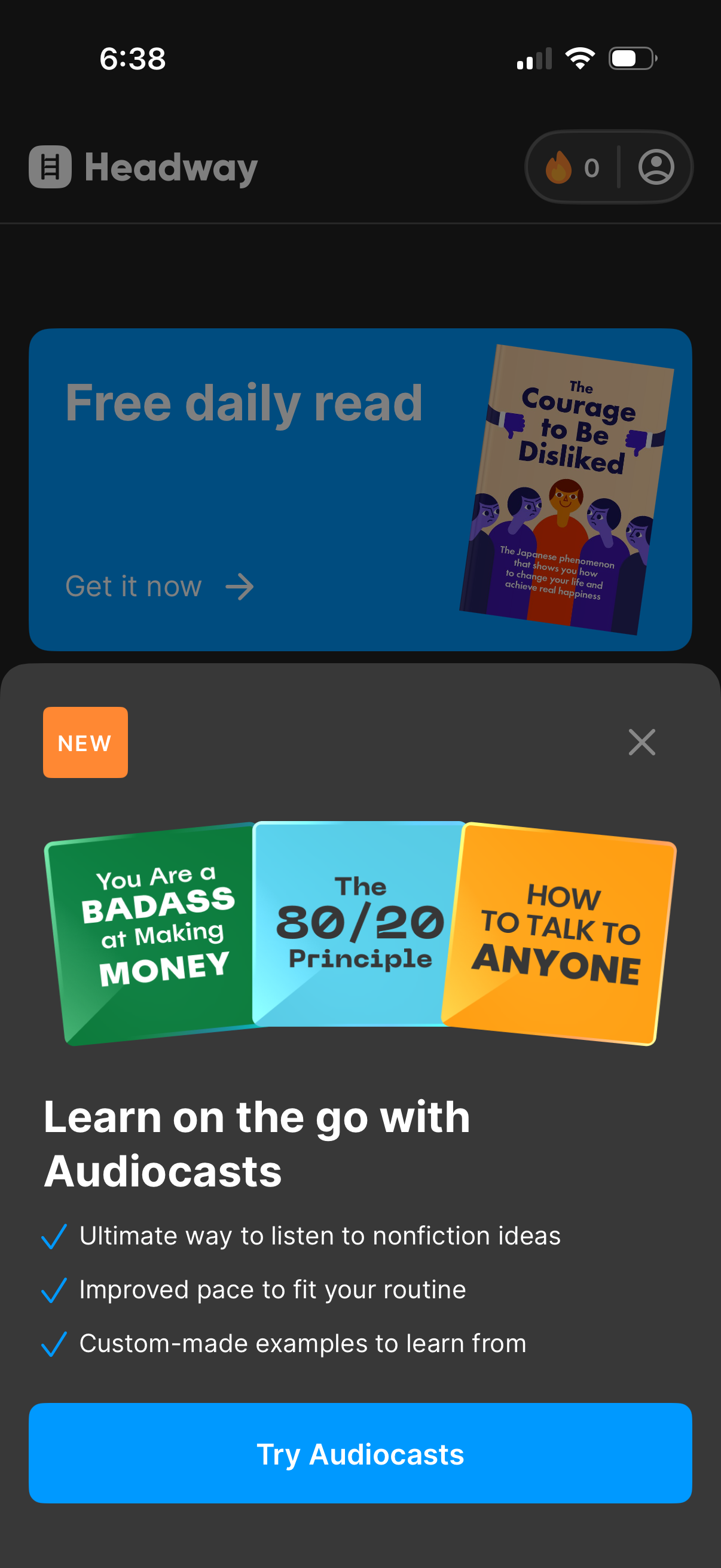
Task: Select the 80/20 Principle audiocast cover
Action: (x=359, y=925)
